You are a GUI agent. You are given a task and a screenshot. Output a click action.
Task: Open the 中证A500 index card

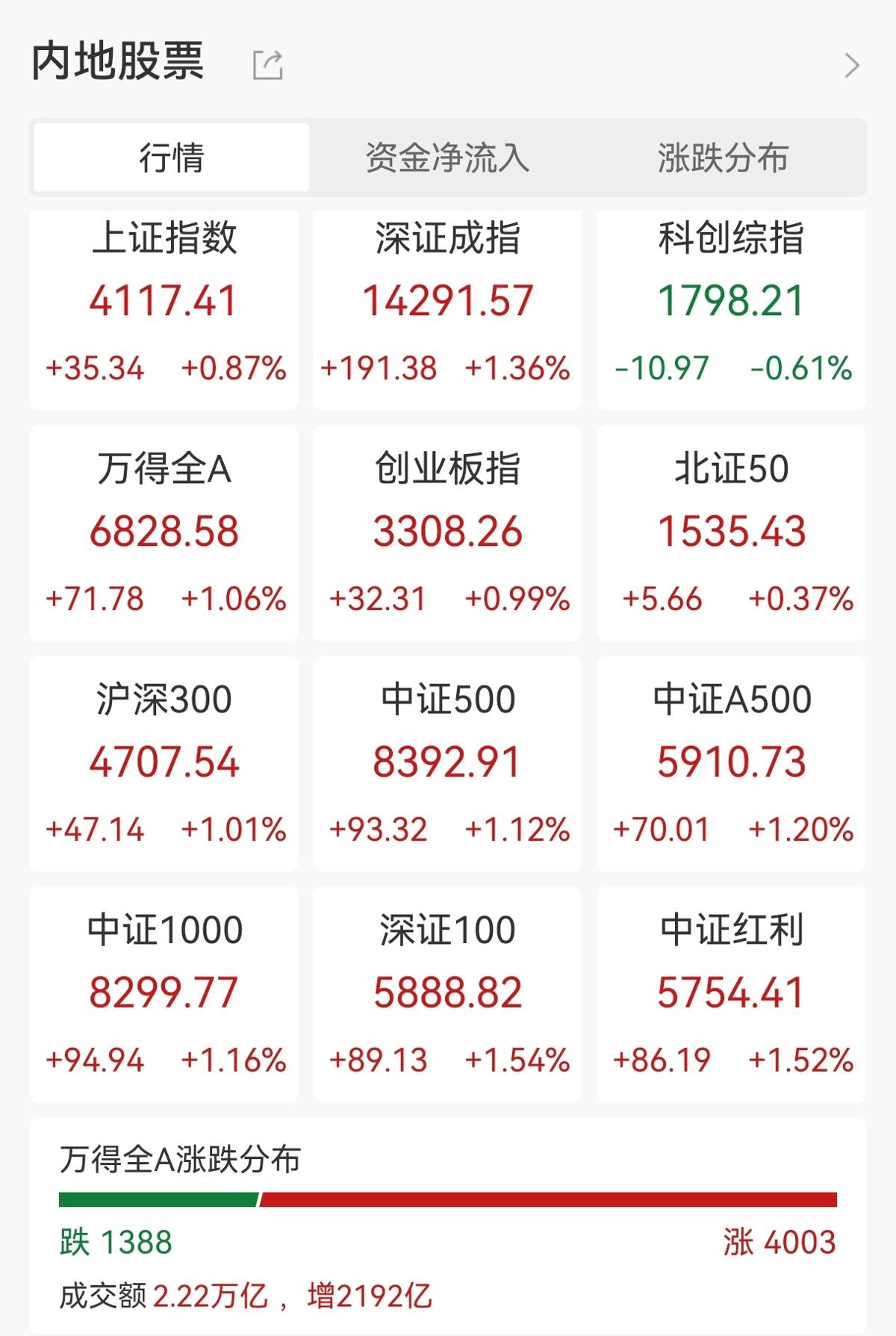[731, 763]
